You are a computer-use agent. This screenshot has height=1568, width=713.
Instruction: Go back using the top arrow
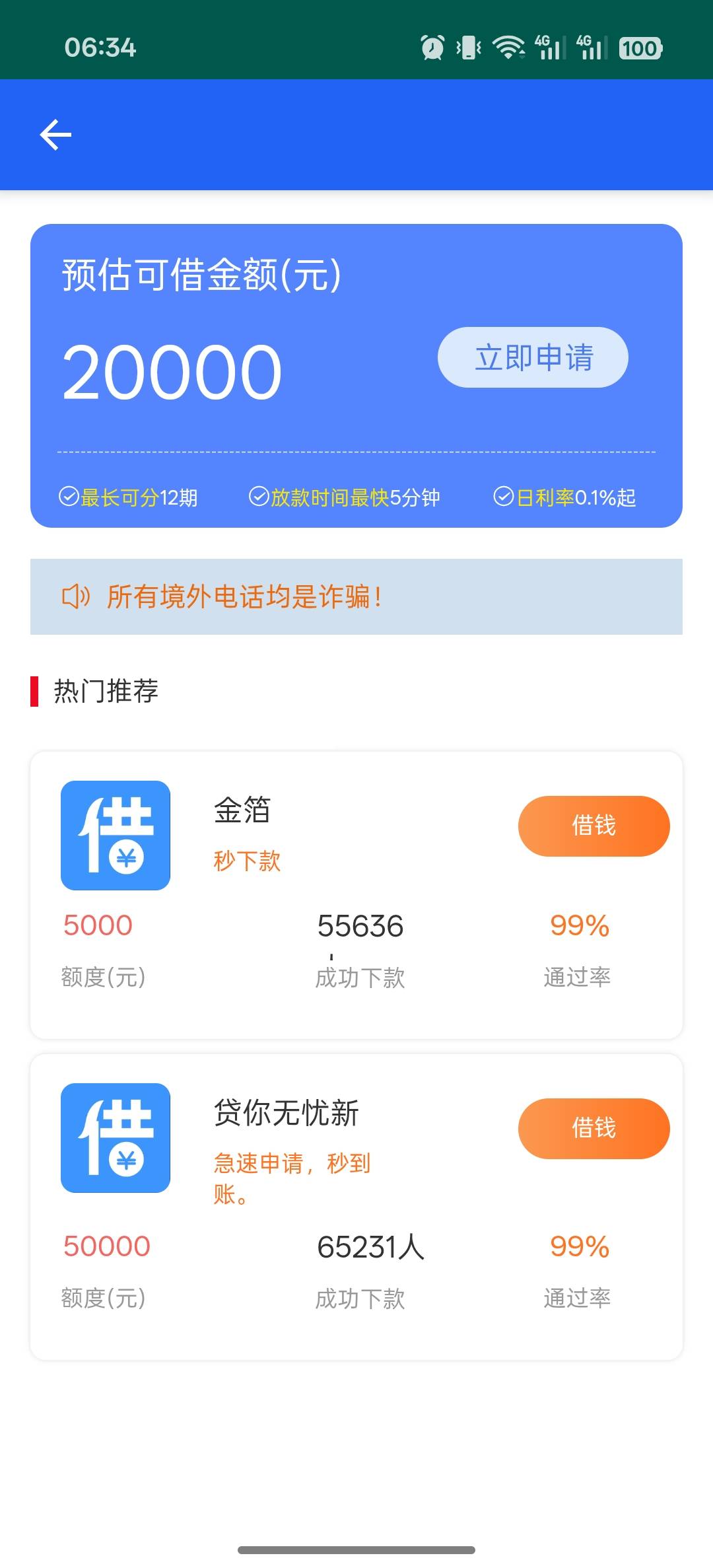tap(55, 135)
